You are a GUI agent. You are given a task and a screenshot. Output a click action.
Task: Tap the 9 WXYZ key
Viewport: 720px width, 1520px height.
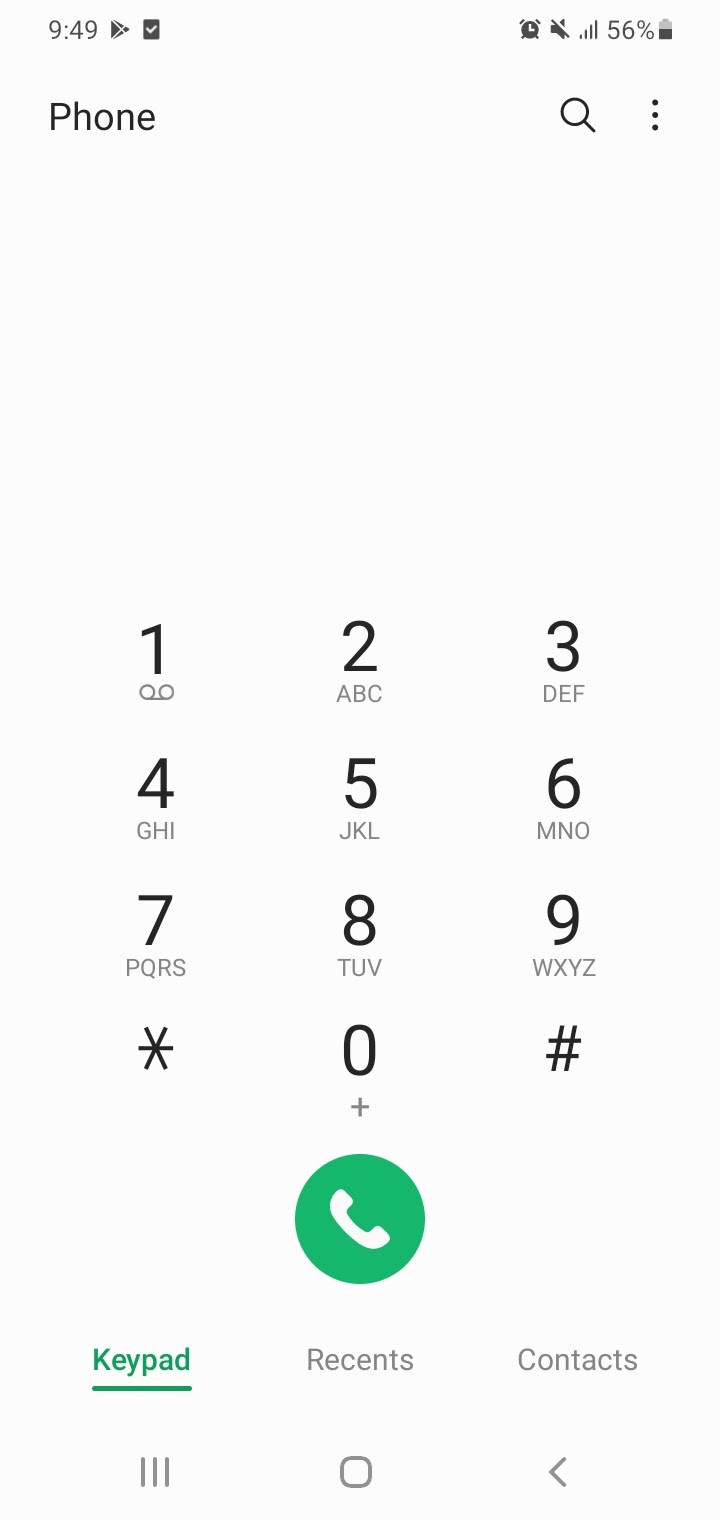(563, 935)
